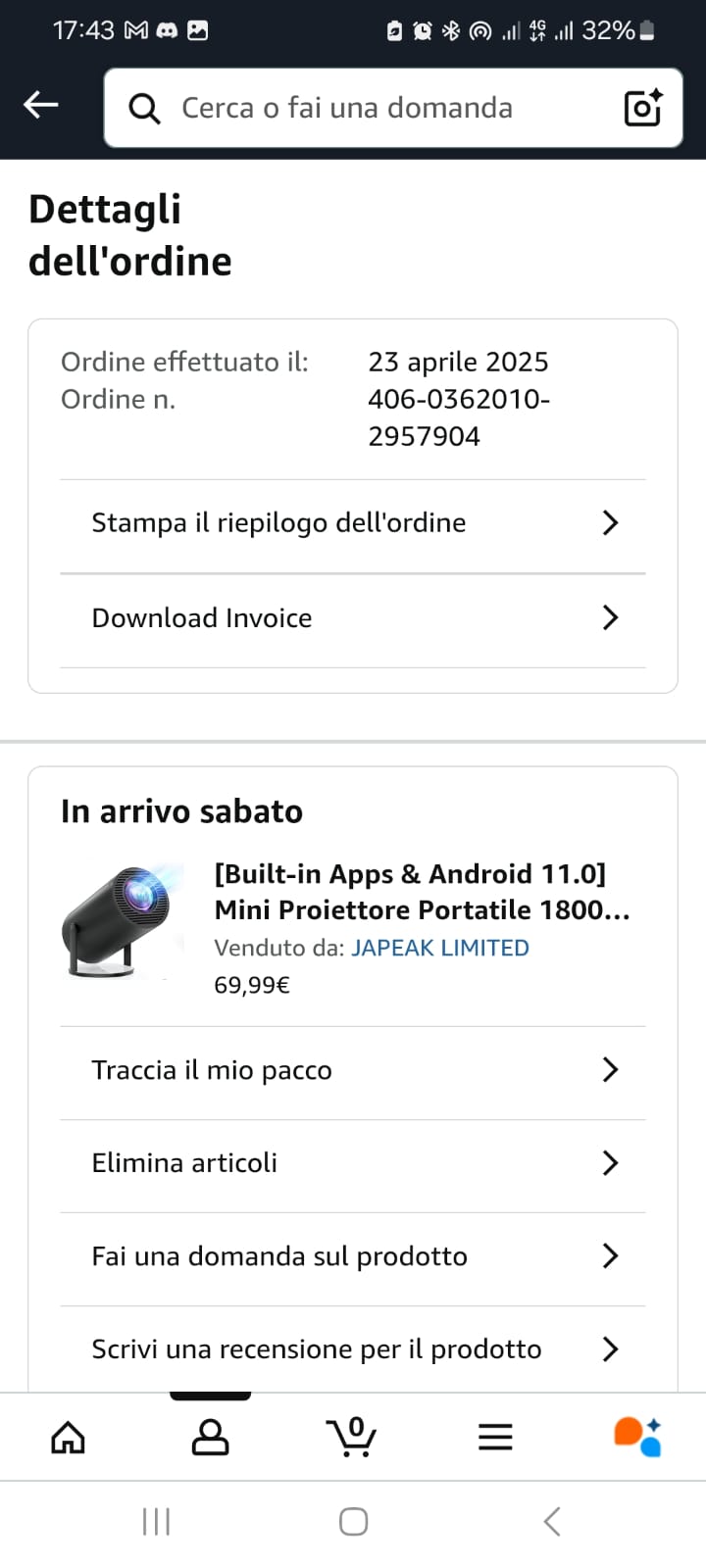Image resolution: width=706 pixels, height=1568 pixels.
Task: Open 'Fai una domanda sul prodotto'
Action: [353, 1256]
